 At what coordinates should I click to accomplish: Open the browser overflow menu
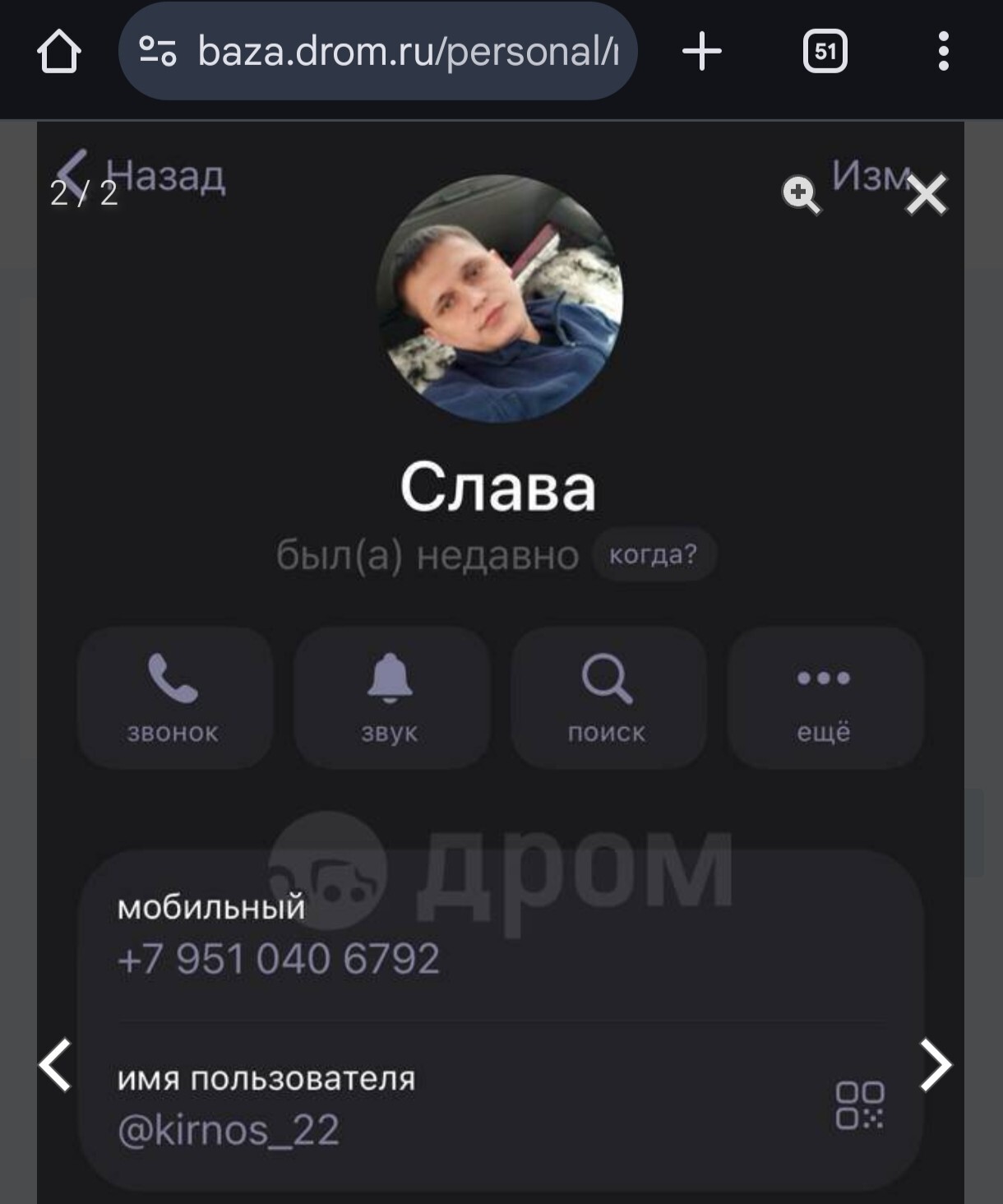pos(943,52)
